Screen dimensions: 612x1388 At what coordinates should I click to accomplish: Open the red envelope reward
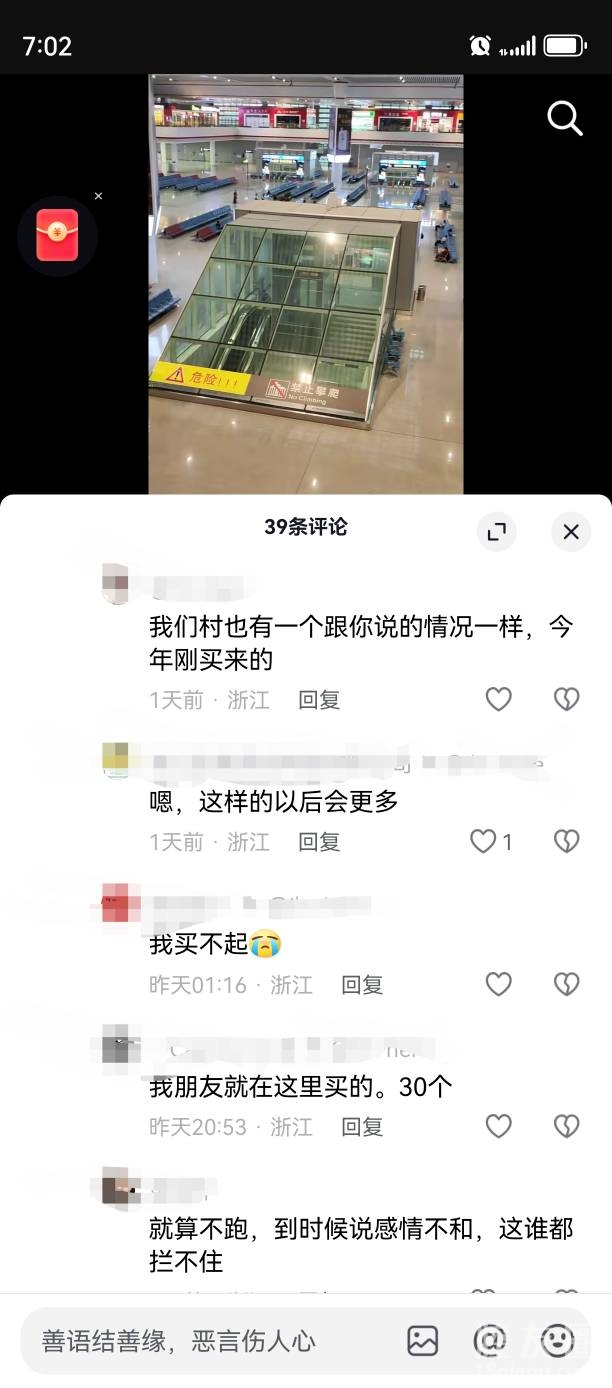(x=57, y=235)
